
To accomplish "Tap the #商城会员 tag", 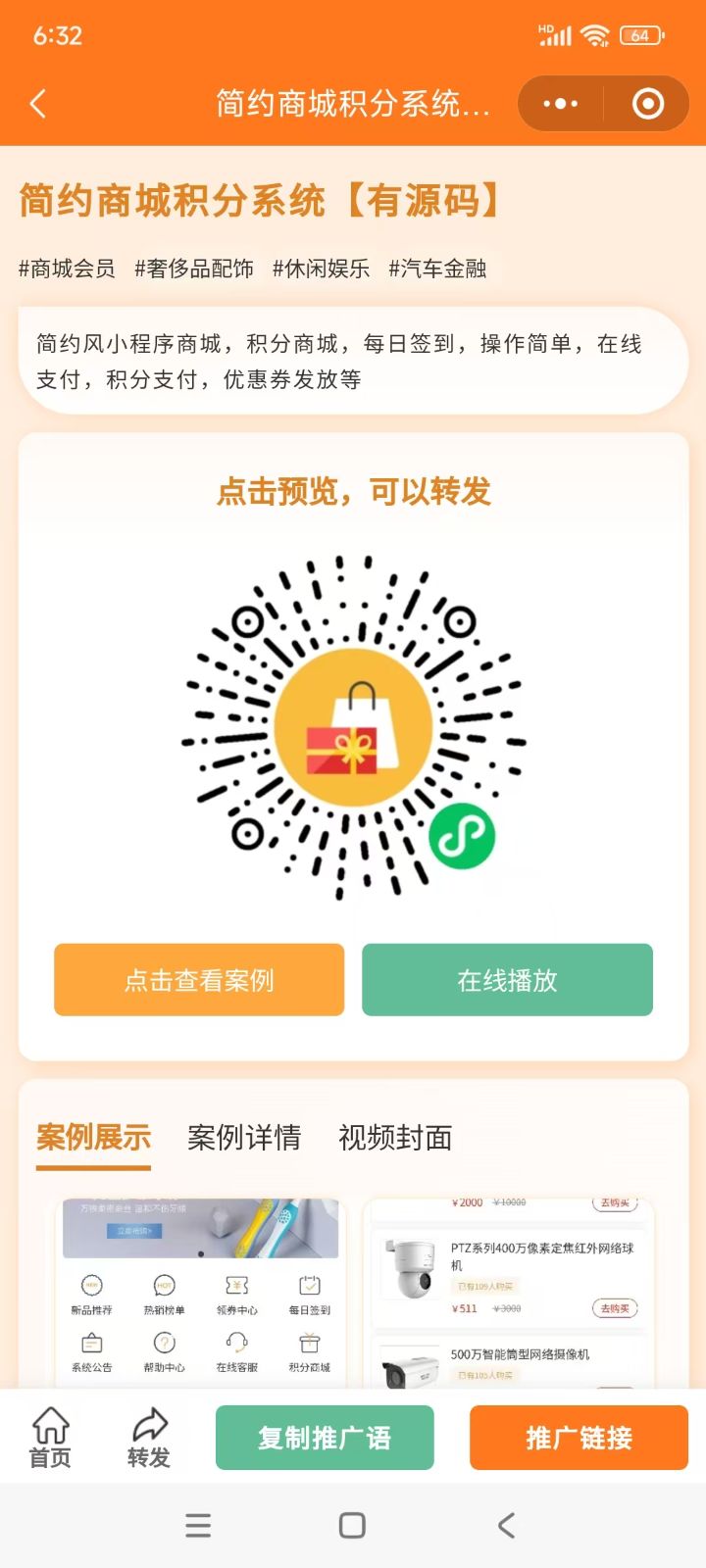I will point(67,269).
